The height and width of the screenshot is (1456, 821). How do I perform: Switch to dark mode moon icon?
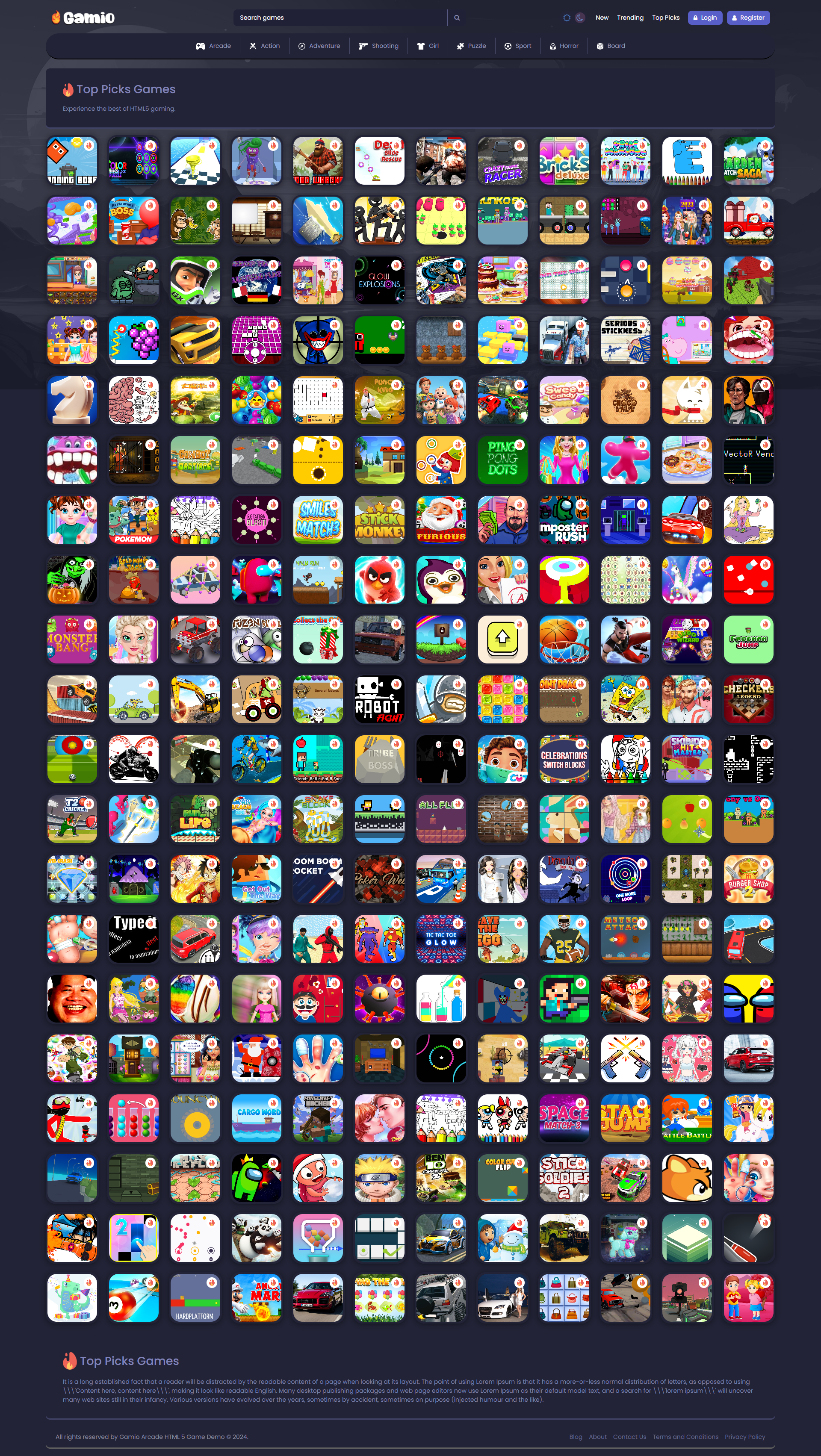point(580,18)
